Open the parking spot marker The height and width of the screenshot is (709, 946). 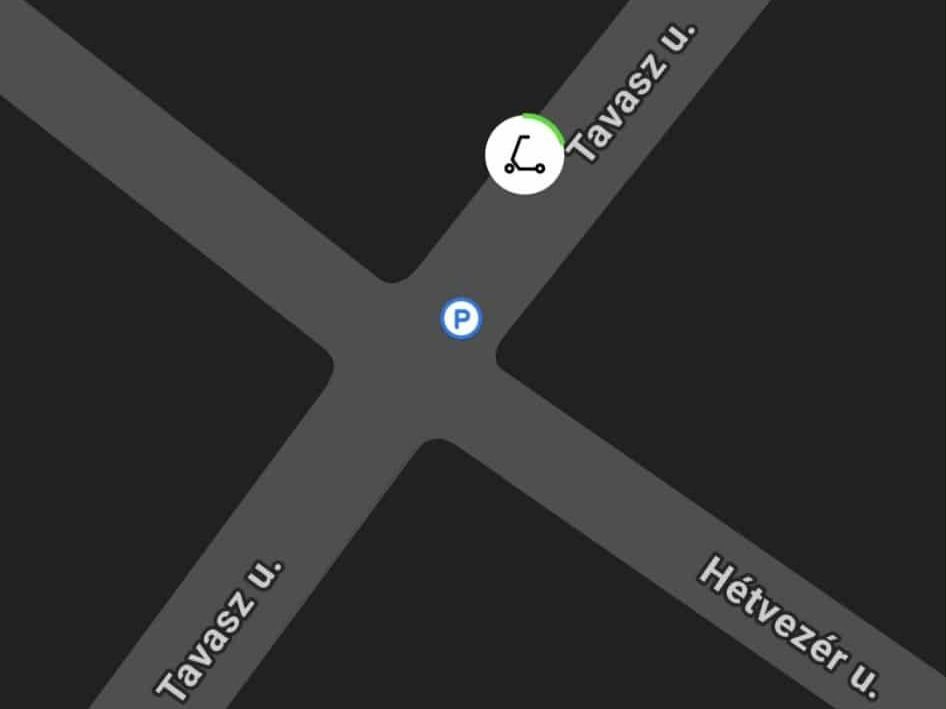click(x=461, y=320)
